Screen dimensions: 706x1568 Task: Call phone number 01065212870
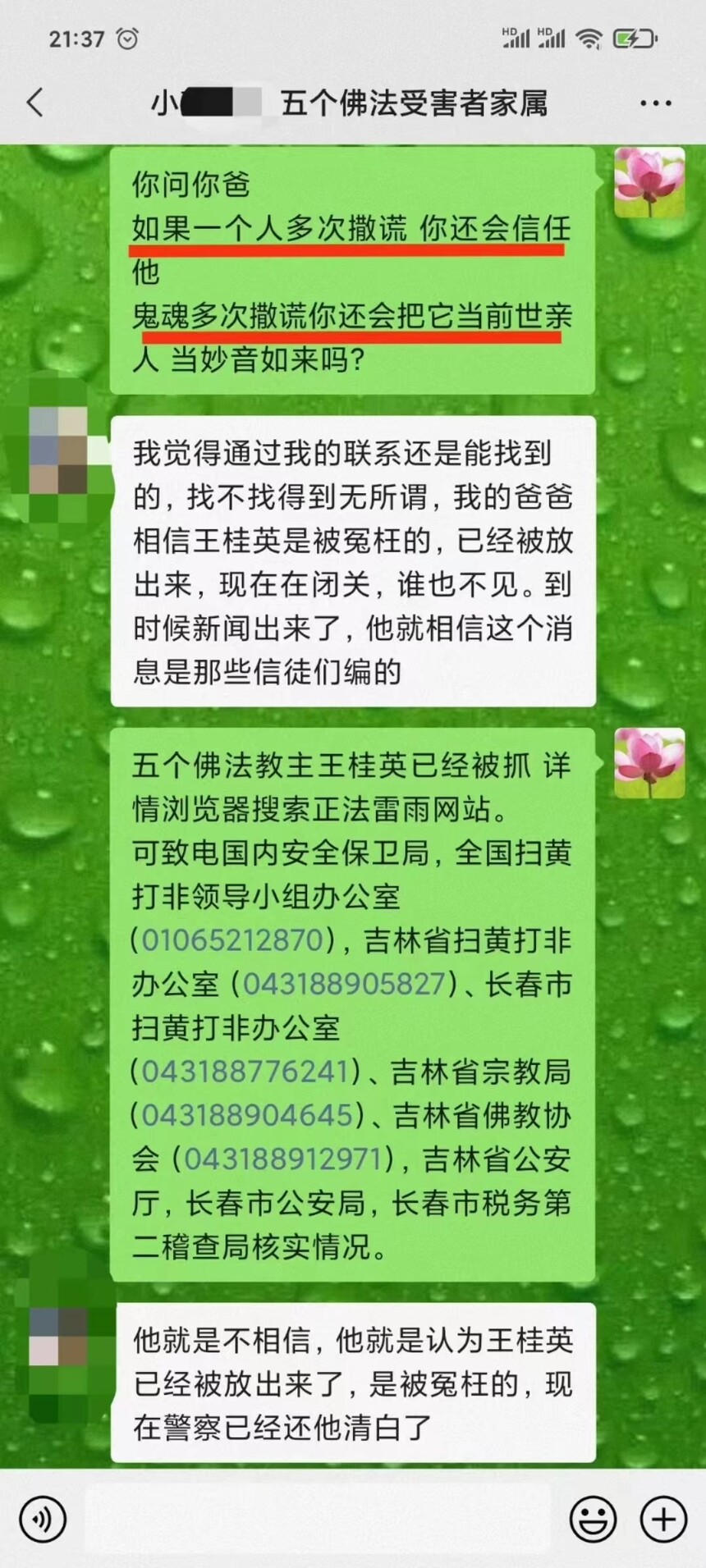point(233,940)
